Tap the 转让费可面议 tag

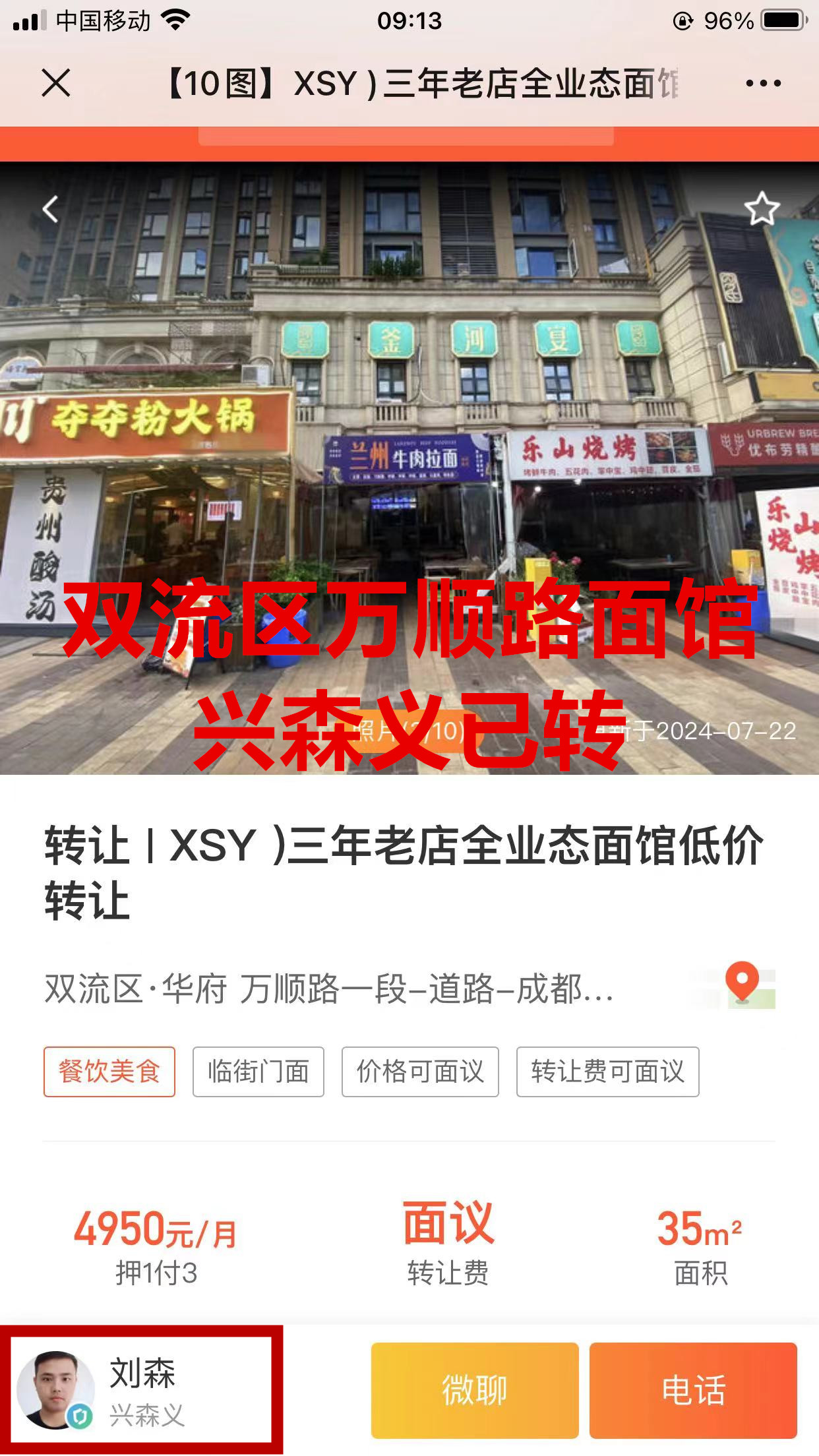[607, 1072]
